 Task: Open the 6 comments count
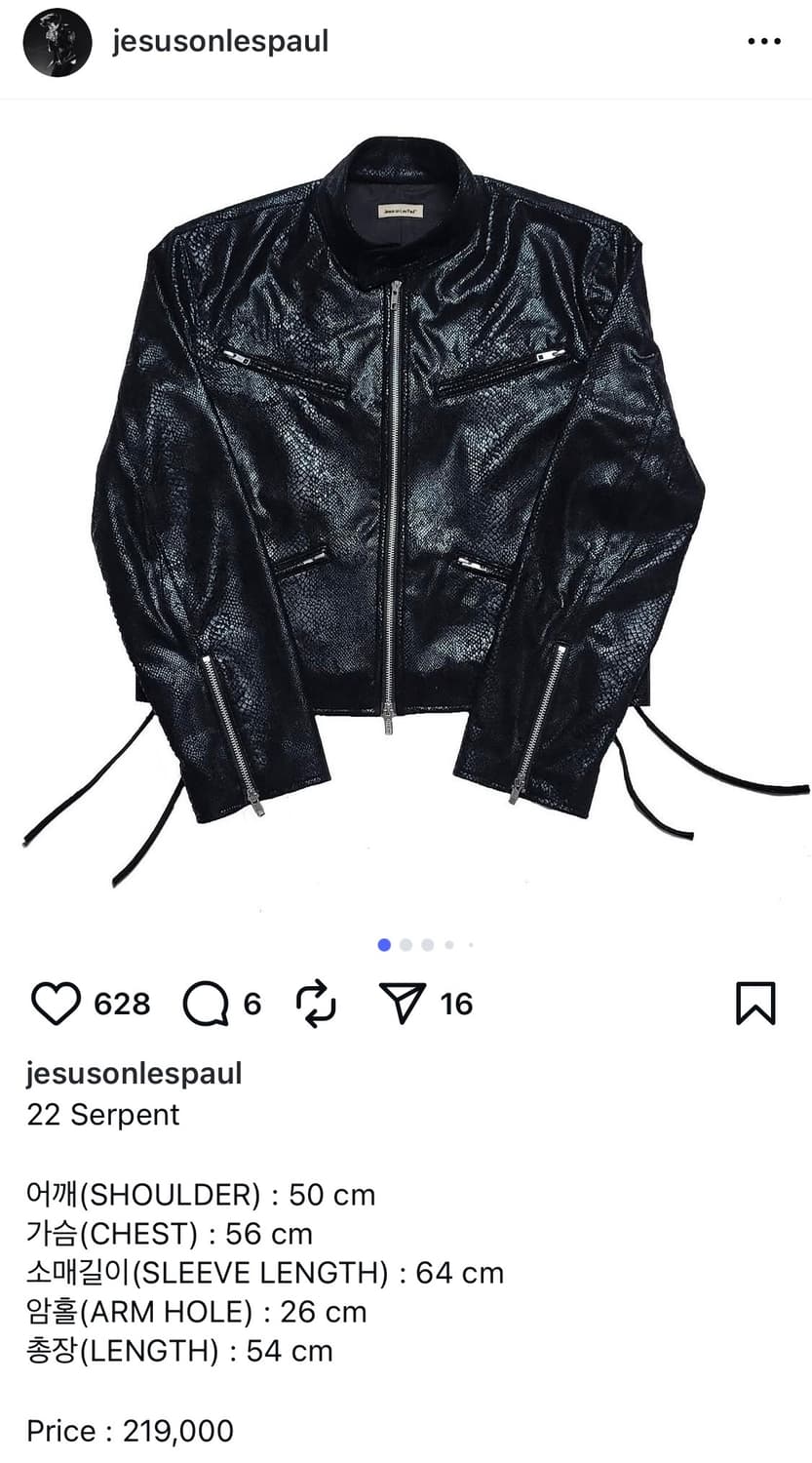(251, 1003)
